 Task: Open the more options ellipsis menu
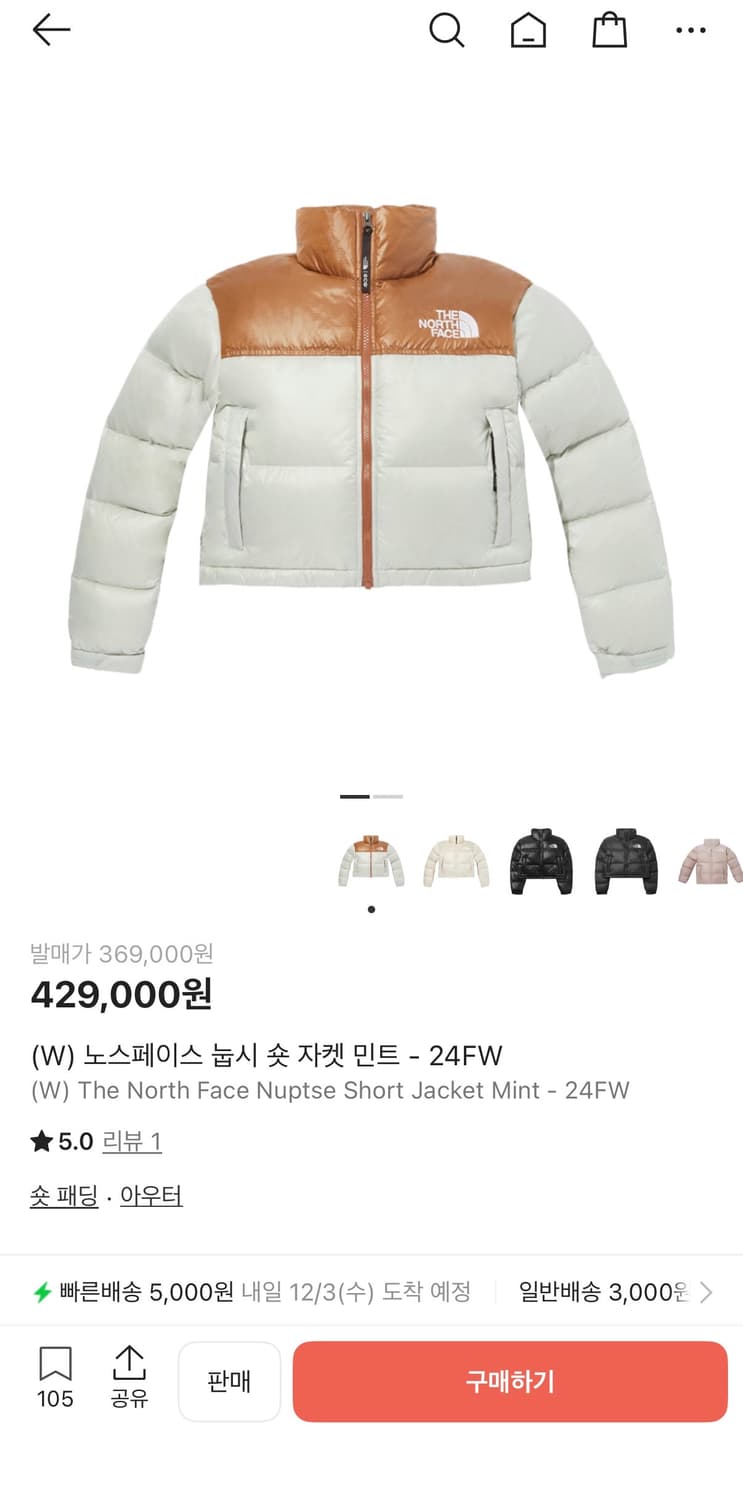(691, 30)
